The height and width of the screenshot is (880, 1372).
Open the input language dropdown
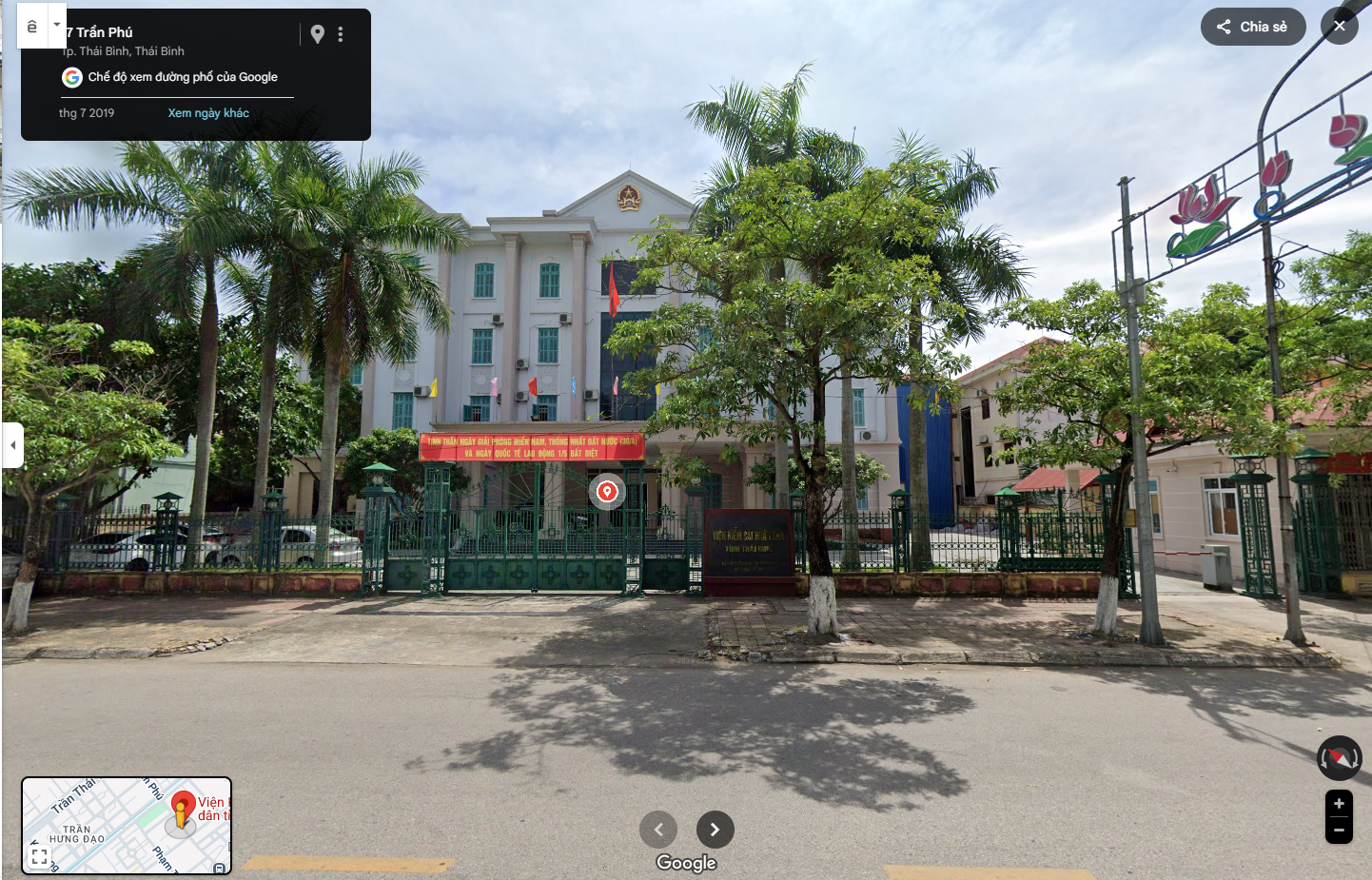pos(56,25)
